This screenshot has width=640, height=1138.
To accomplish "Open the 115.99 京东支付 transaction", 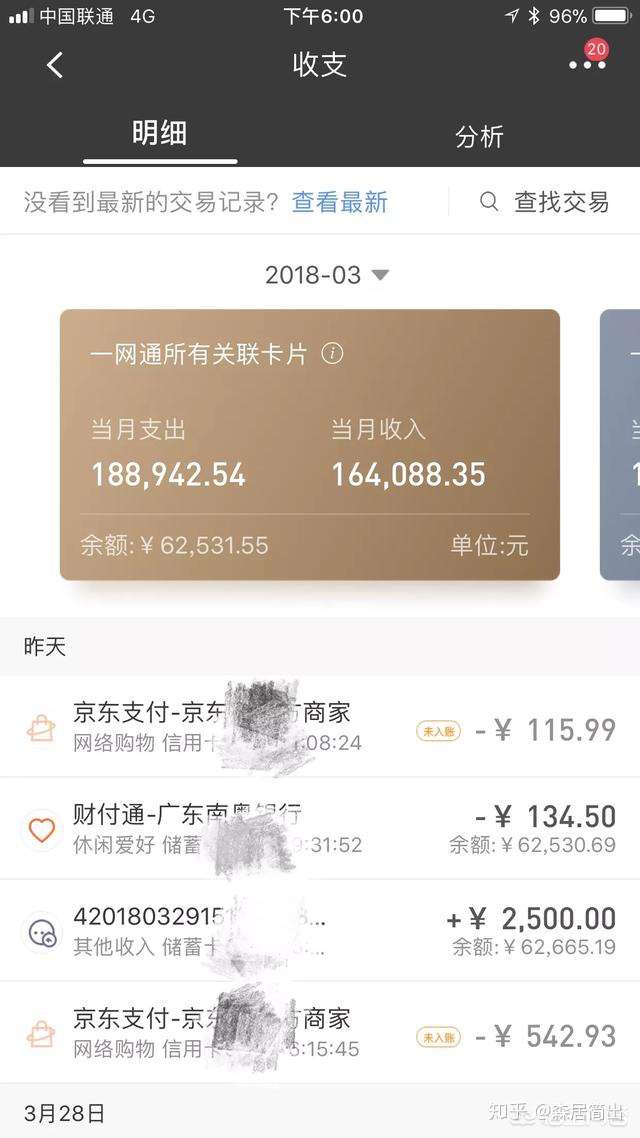I will [x=320, y=727].
